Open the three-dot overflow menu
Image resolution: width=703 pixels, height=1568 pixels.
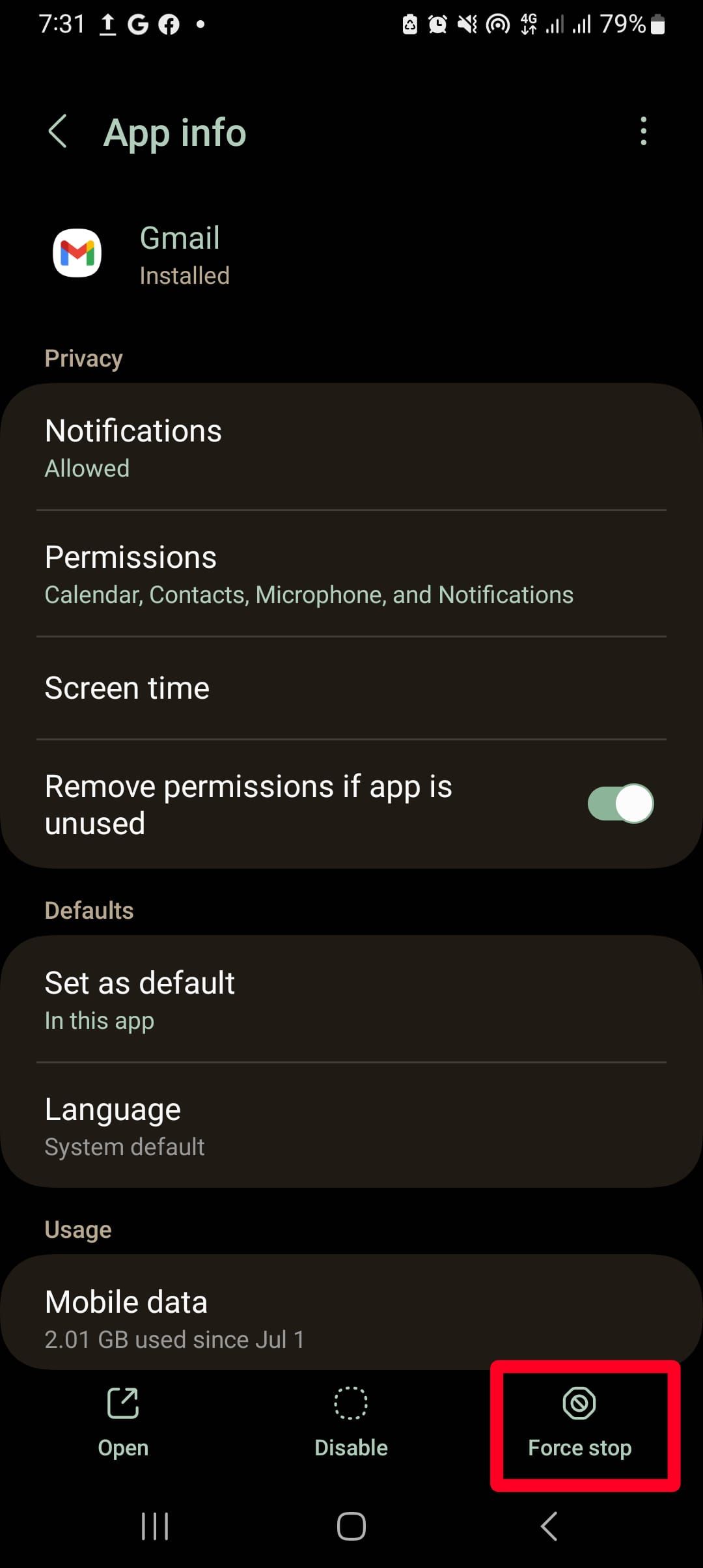tap(643, 132)
